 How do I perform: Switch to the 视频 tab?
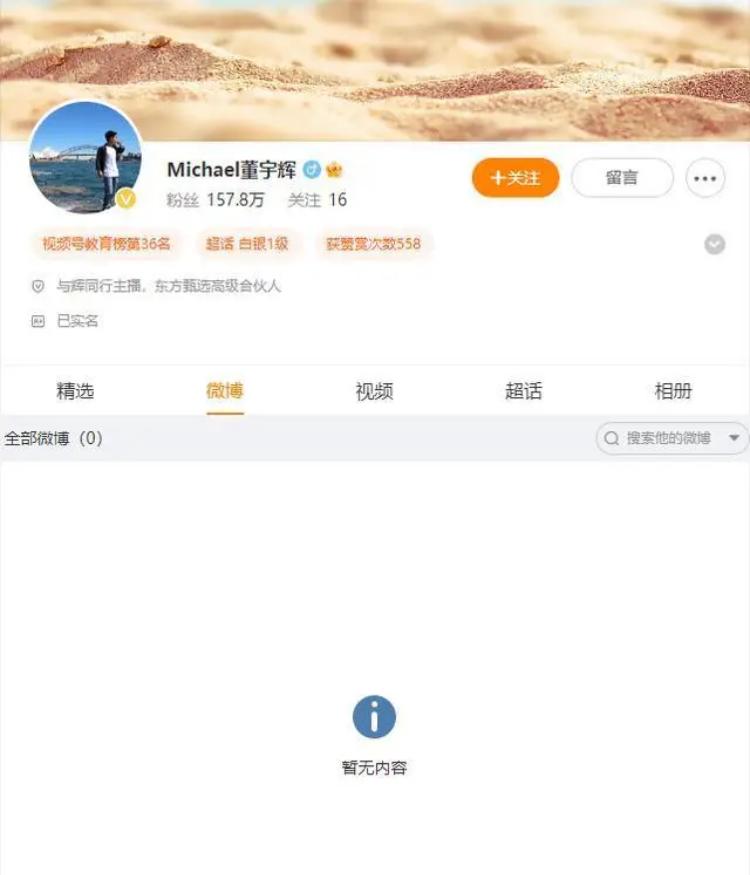(374, 391)
